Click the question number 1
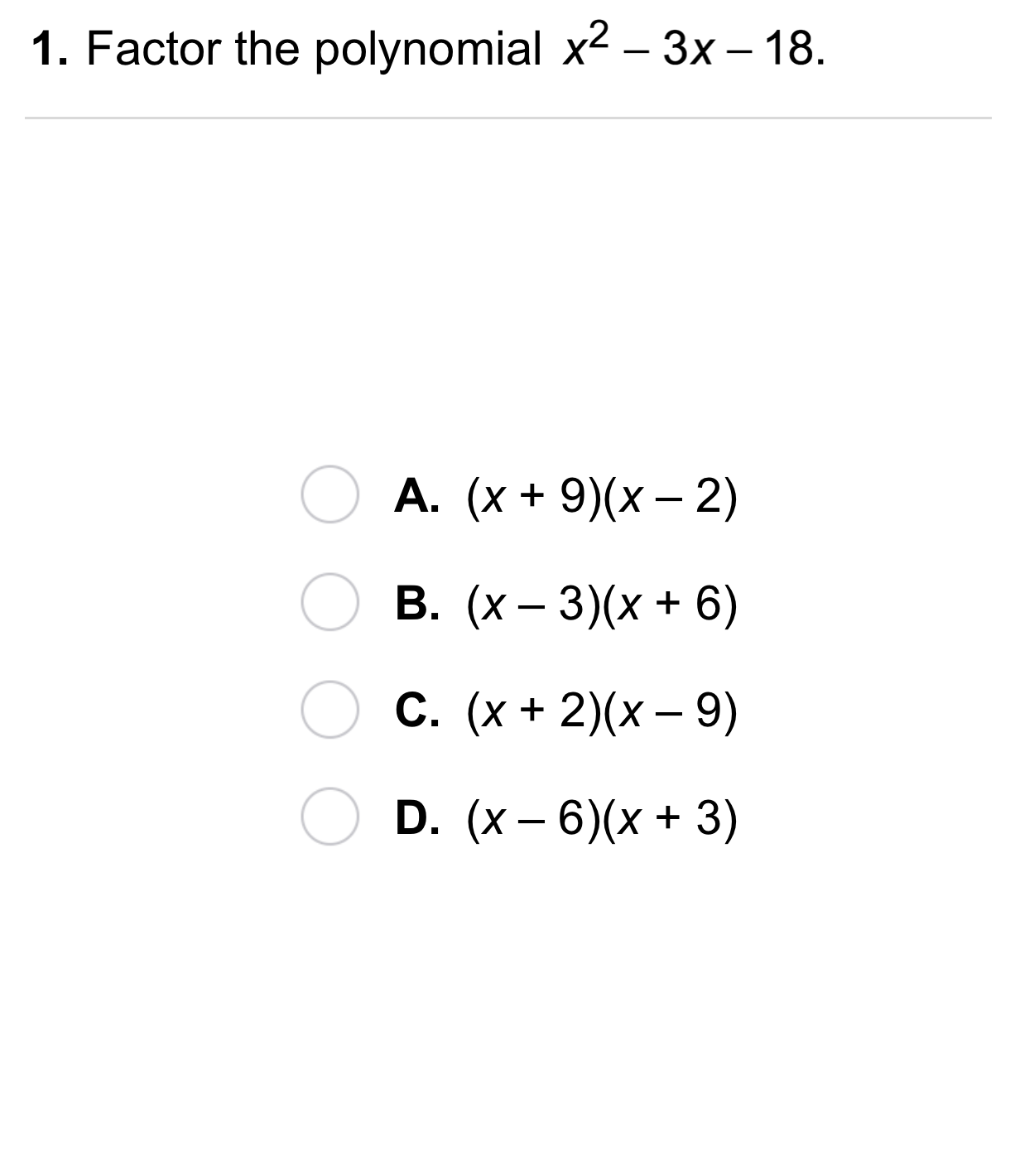This screenshot has width=1015, height=1176. [50, 48]
